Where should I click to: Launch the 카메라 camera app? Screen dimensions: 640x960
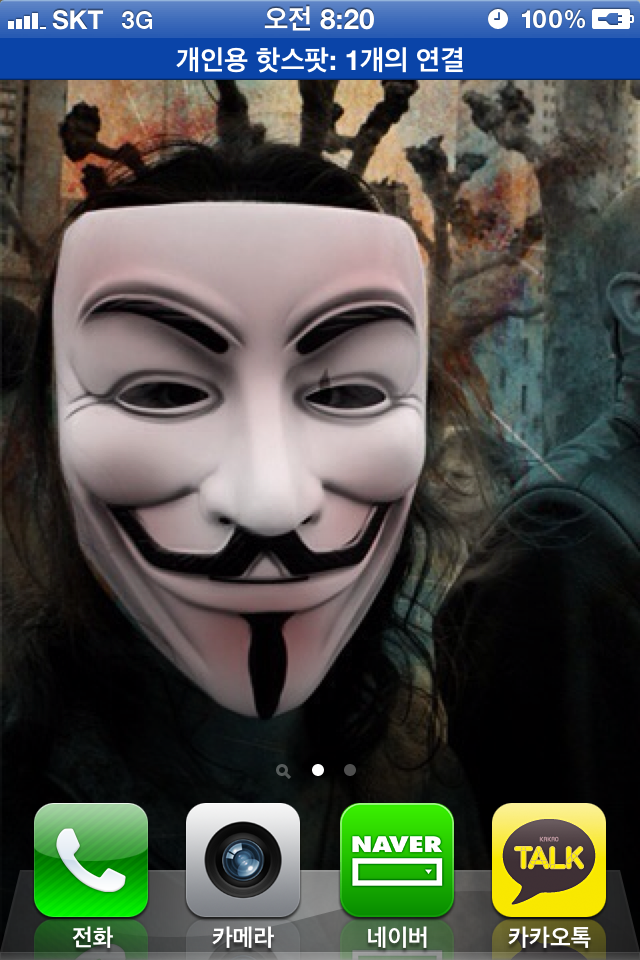[243, 860]
